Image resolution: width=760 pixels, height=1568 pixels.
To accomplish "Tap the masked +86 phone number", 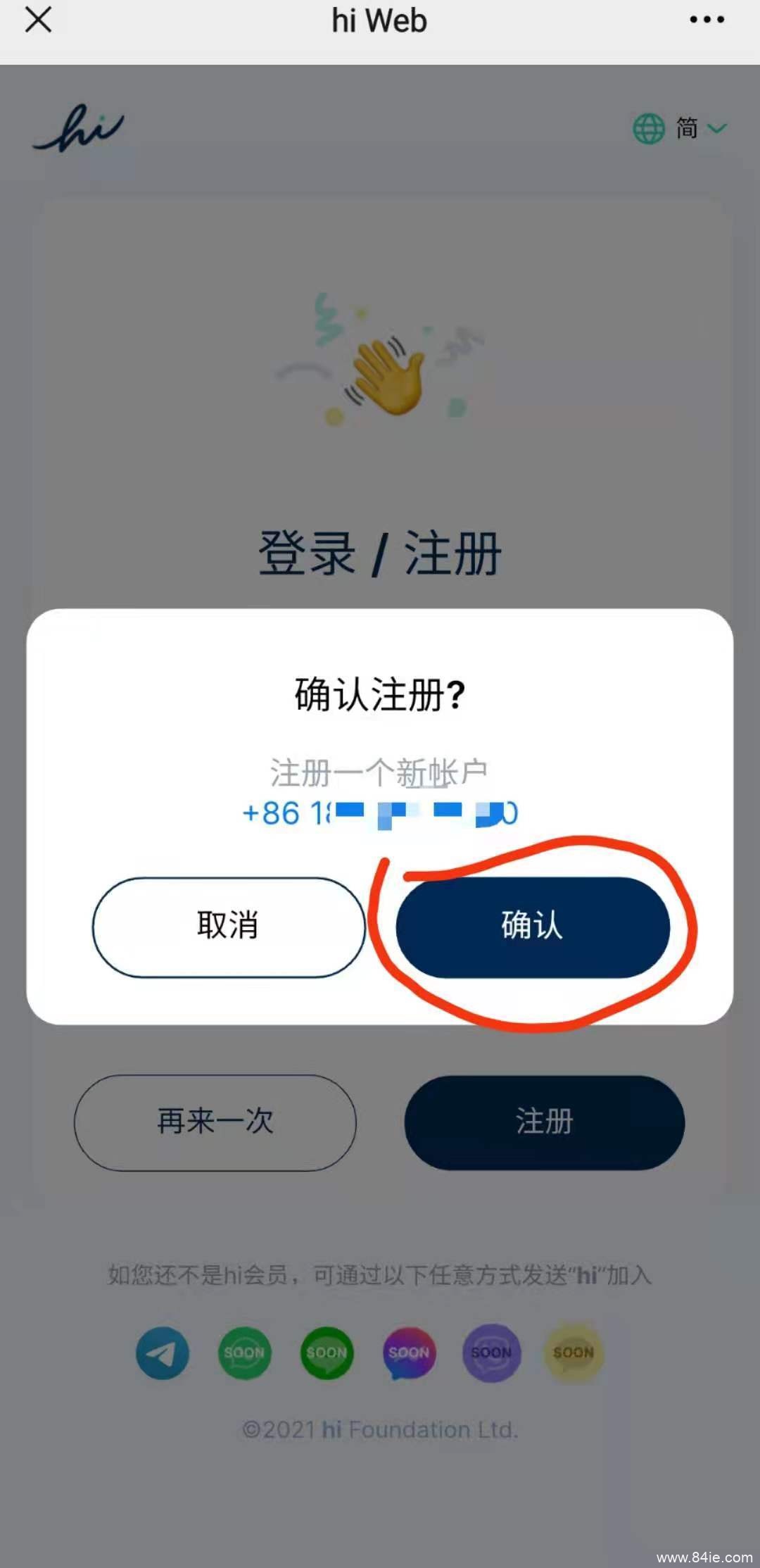I will point(380,813).
